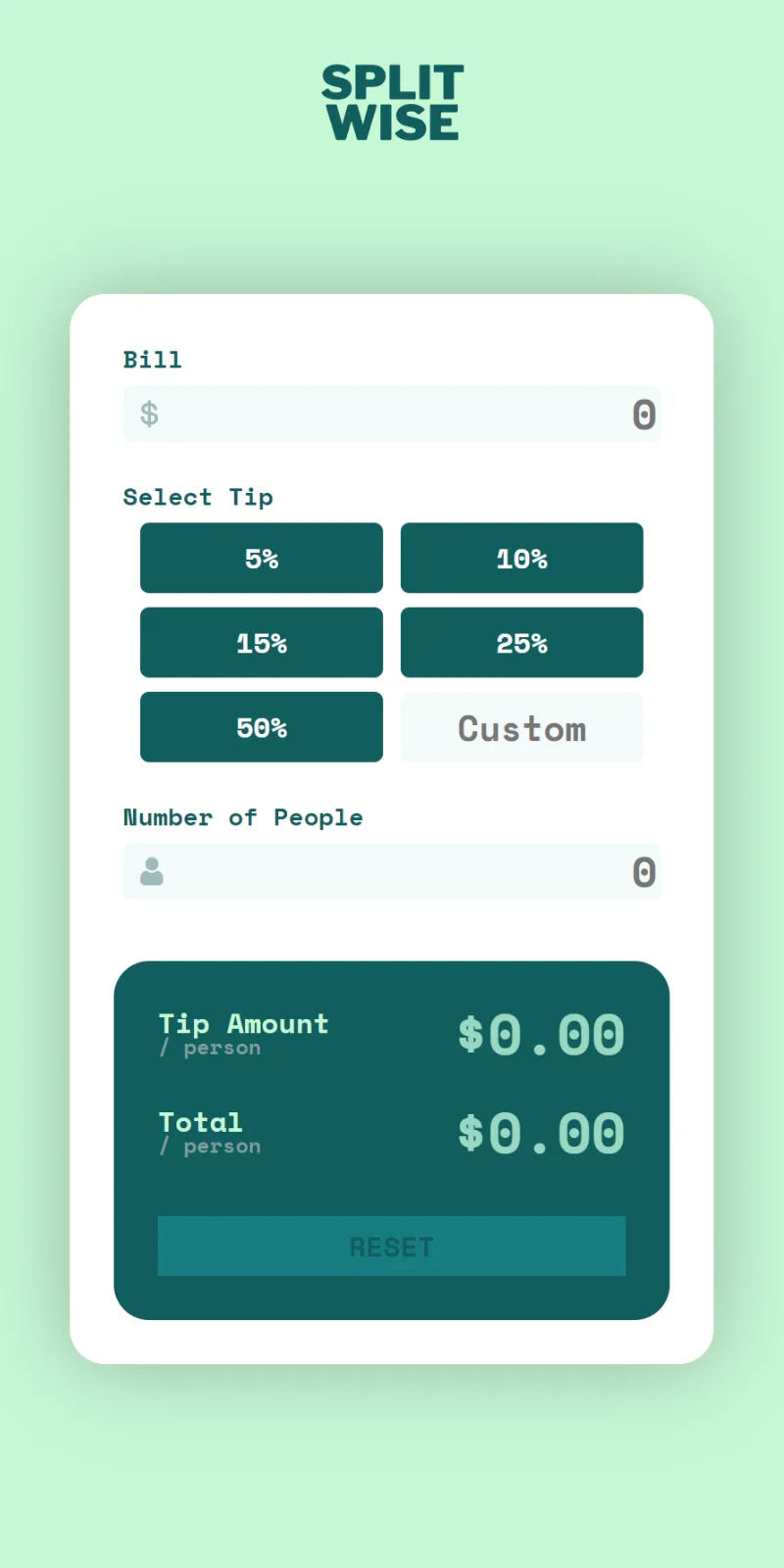
Task: Hit the RESET button
Action: pyautogui.click(x=392, y=1247)
